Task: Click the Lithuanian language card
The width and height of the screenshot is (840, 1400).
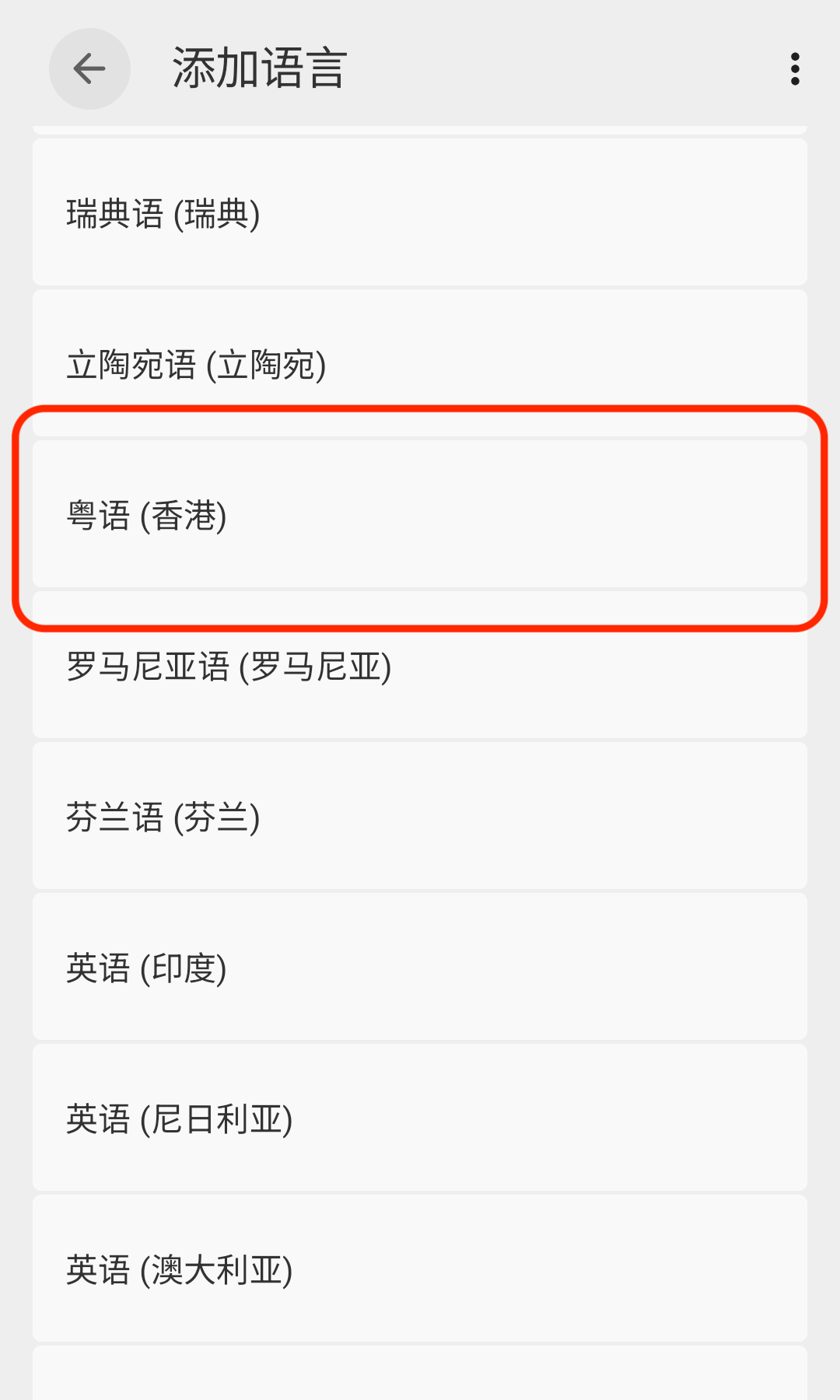Action: coord(420,364)
